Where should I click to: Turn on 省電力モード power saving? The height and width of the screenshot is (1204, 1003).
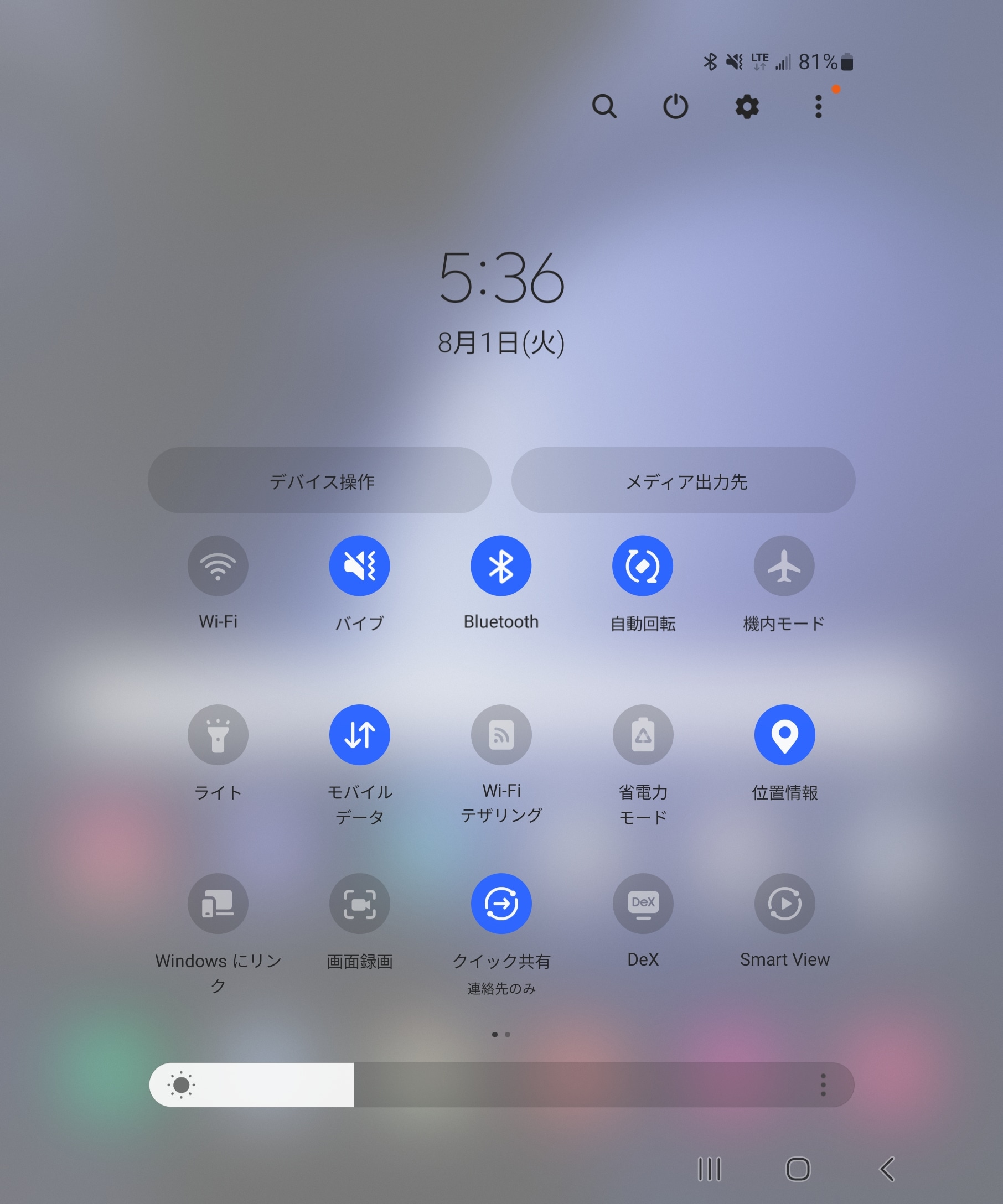coord(643,735)
